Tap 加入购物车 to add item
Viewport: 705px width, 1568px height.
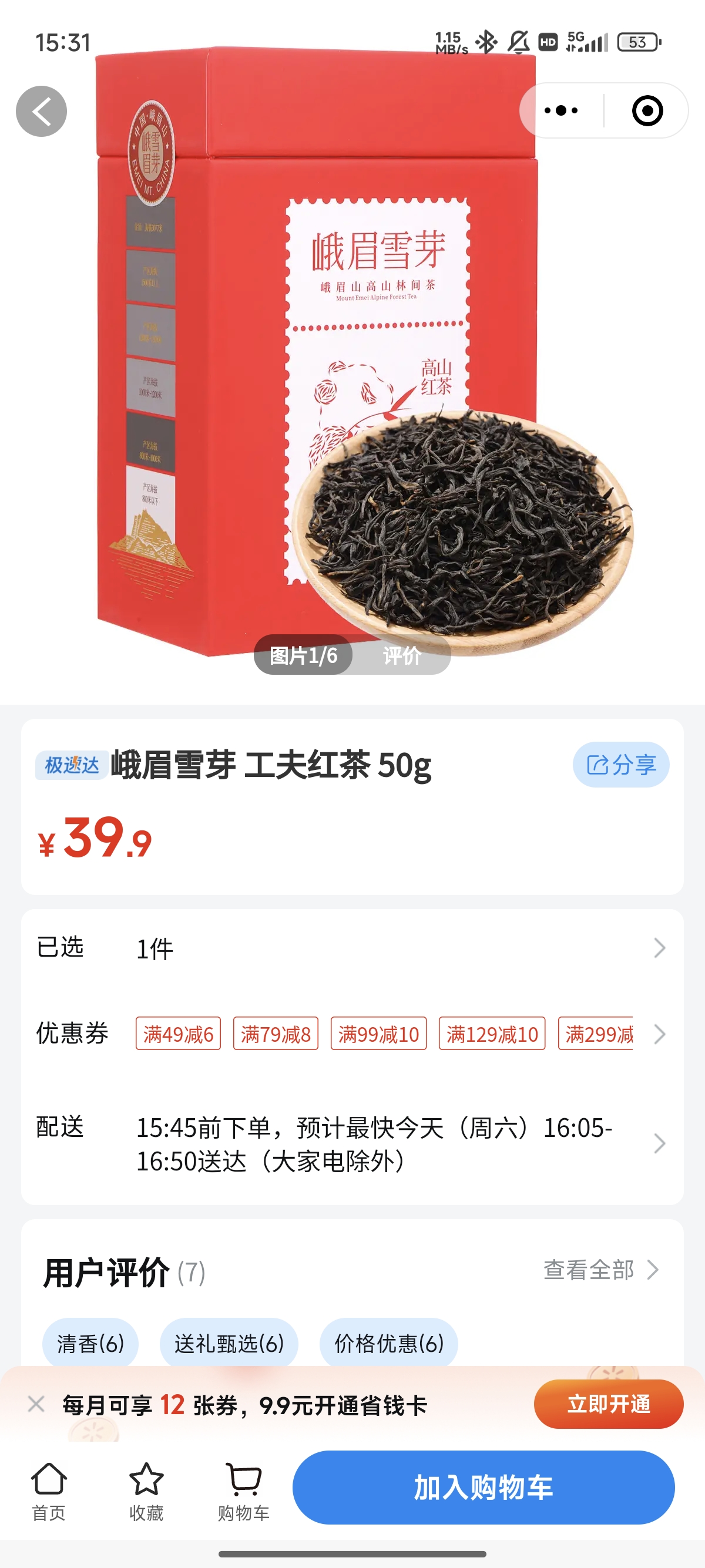(x=484, y=1488)
